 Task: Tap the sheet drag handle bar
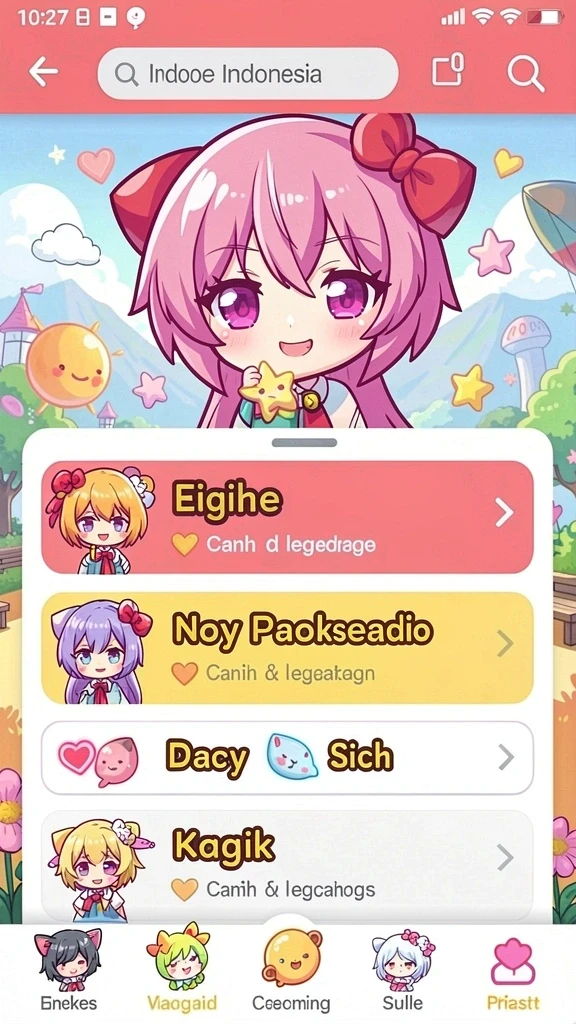[304, 443]
